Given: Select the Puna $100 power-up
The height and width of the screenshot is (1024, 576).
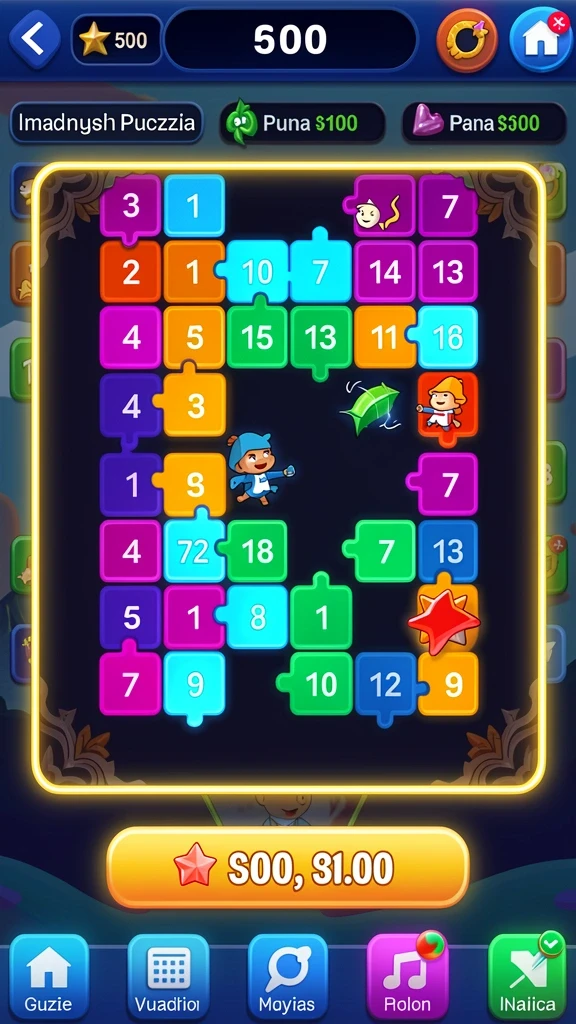Looking at the screenshot, I should [x=302, y=123].
